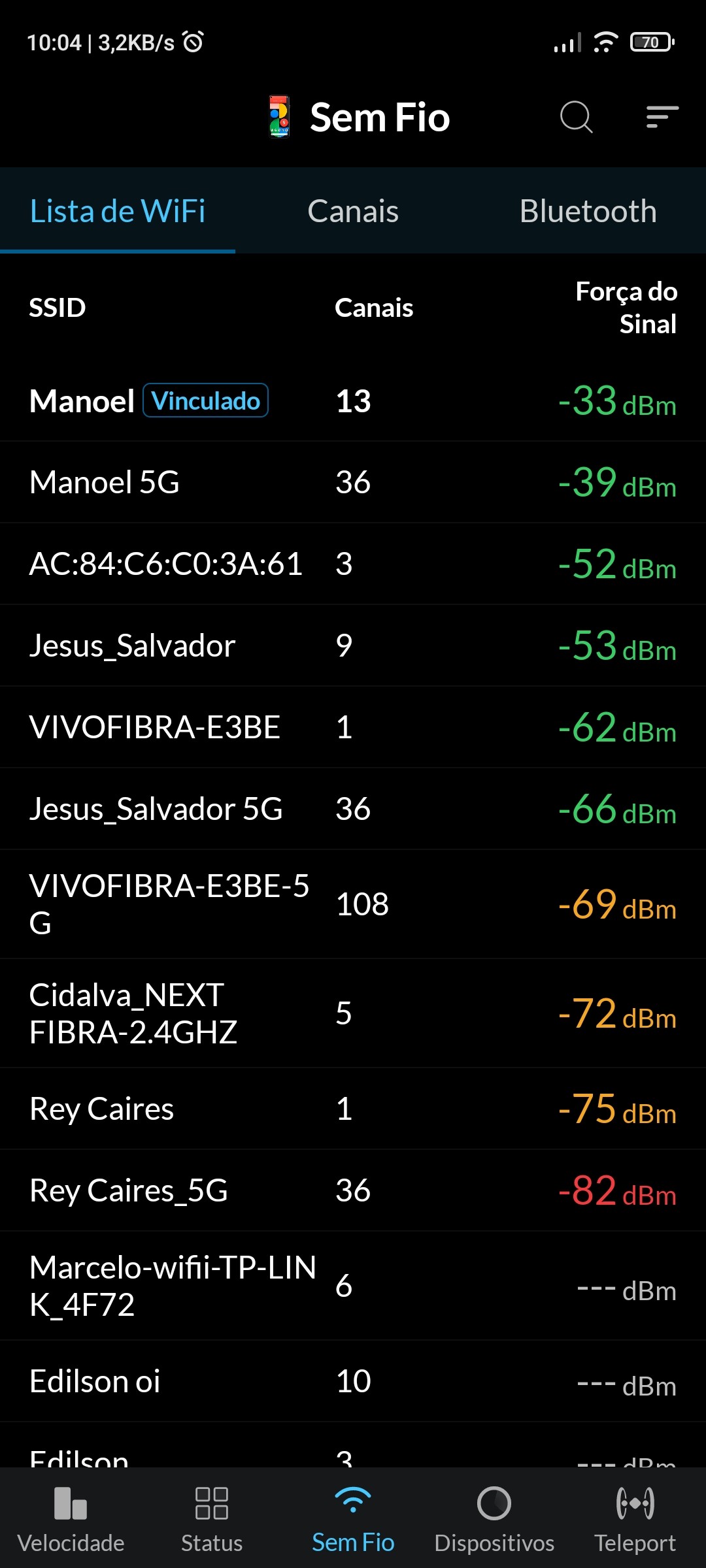Select the Lista de WiFi tab
Image resolution: width=706 pixels, height=1568 pixels.
[118, 211]
